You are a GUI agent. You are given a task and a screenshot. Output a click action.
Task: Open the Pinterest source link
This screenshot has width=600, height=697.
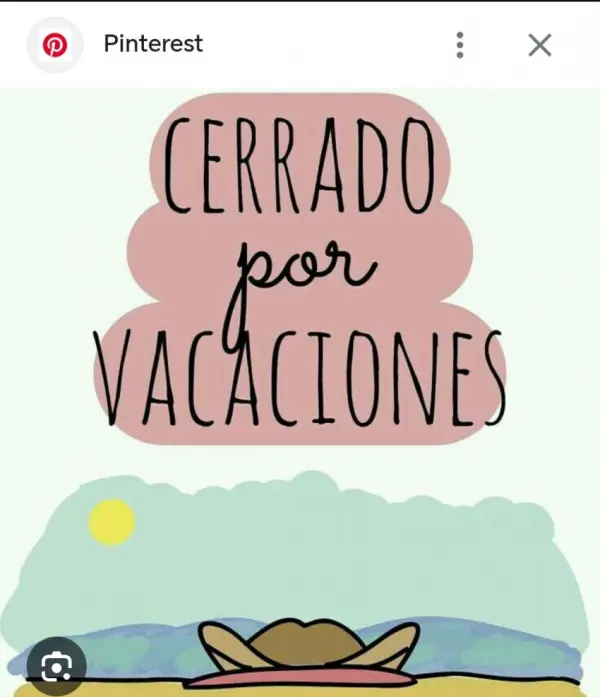(x=153, y=44)
